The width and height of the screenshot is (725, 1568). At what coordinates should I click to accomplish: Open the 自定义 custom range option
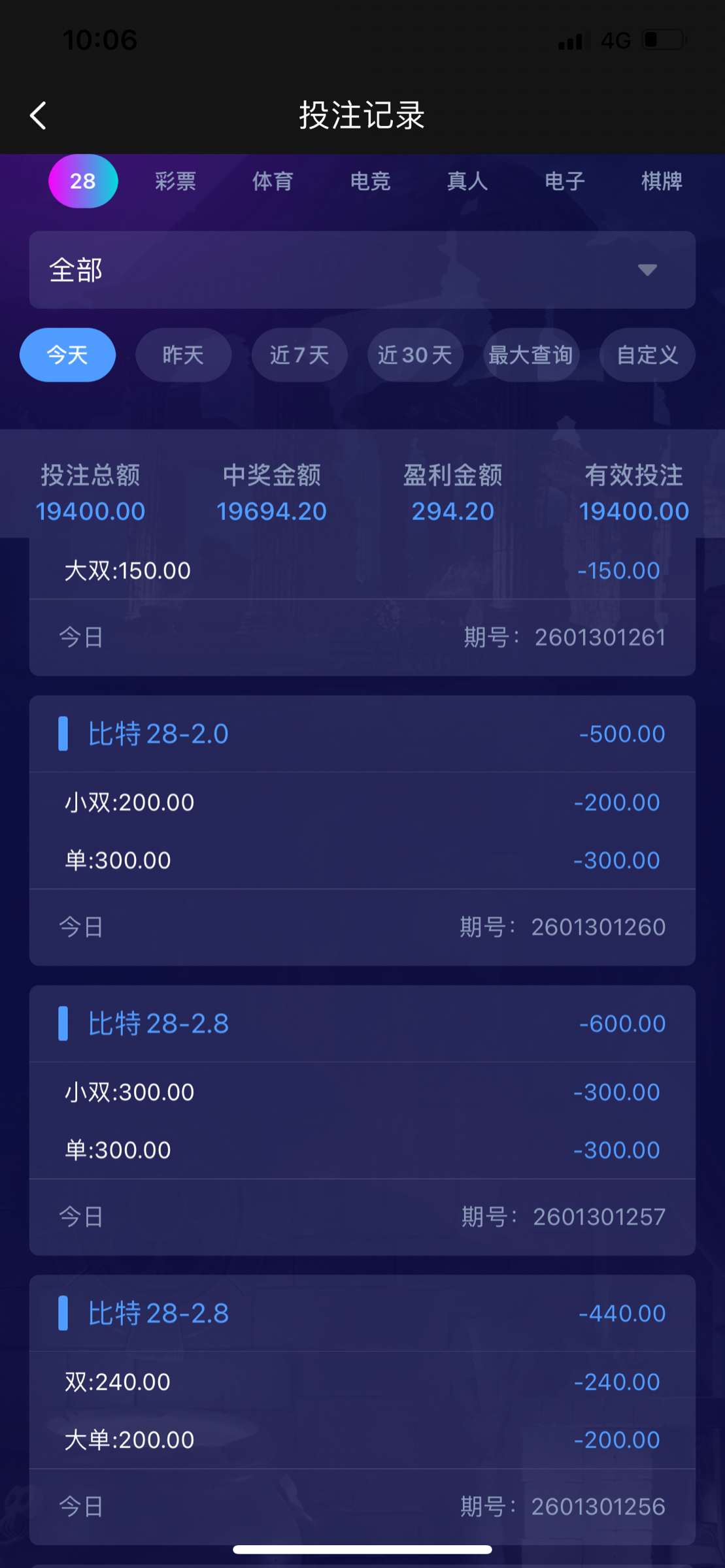[646, 355]
